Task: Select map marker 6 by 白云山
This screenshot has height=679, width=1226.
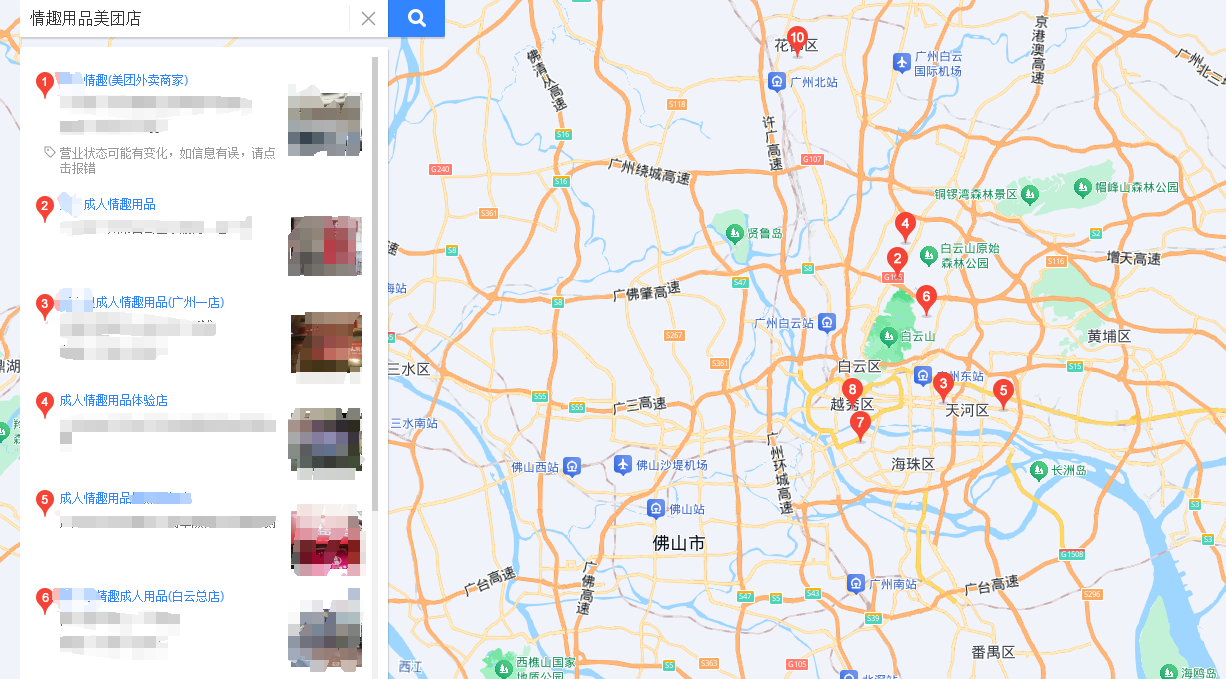Action: point(926,298)
